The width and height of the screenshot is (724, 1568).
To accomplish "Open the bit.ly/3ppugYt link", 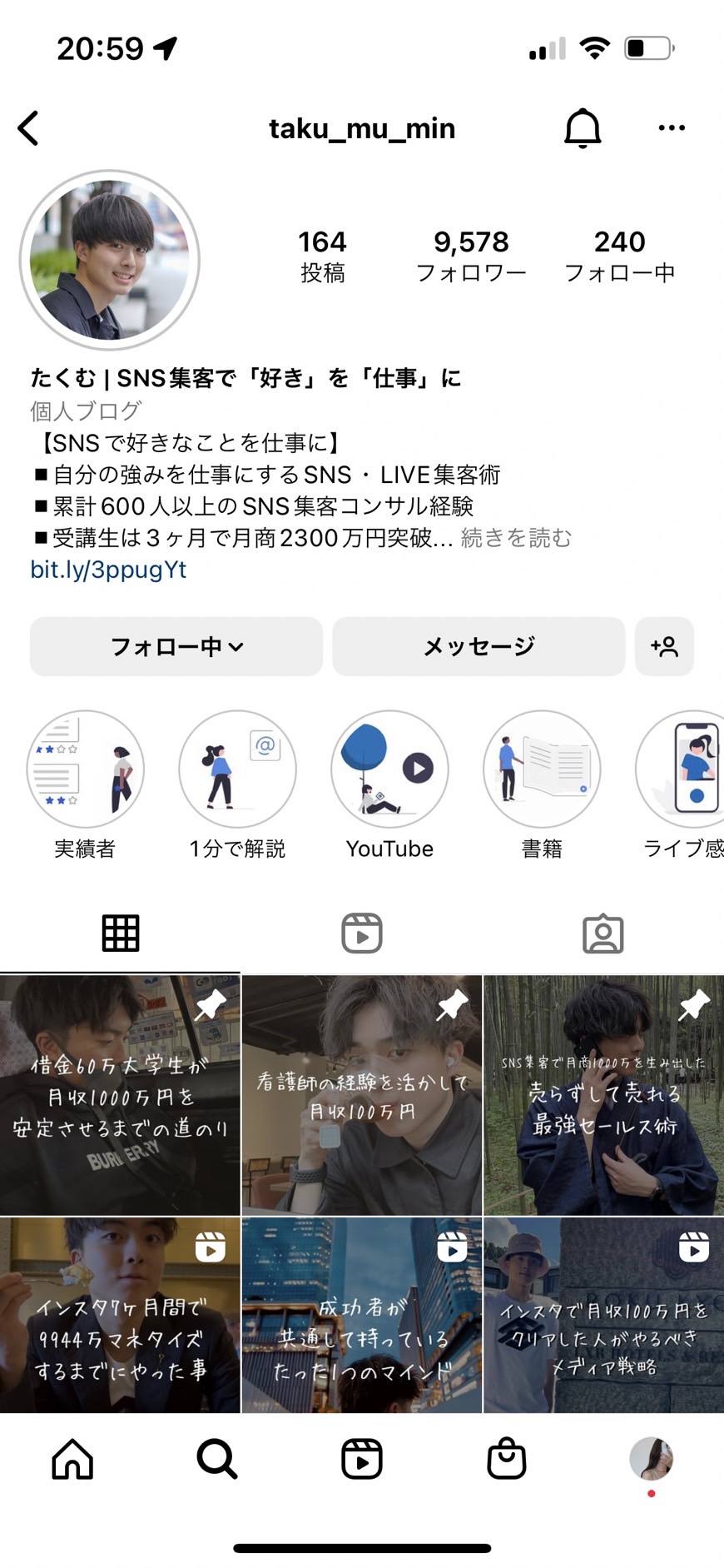I will point(108,570).
